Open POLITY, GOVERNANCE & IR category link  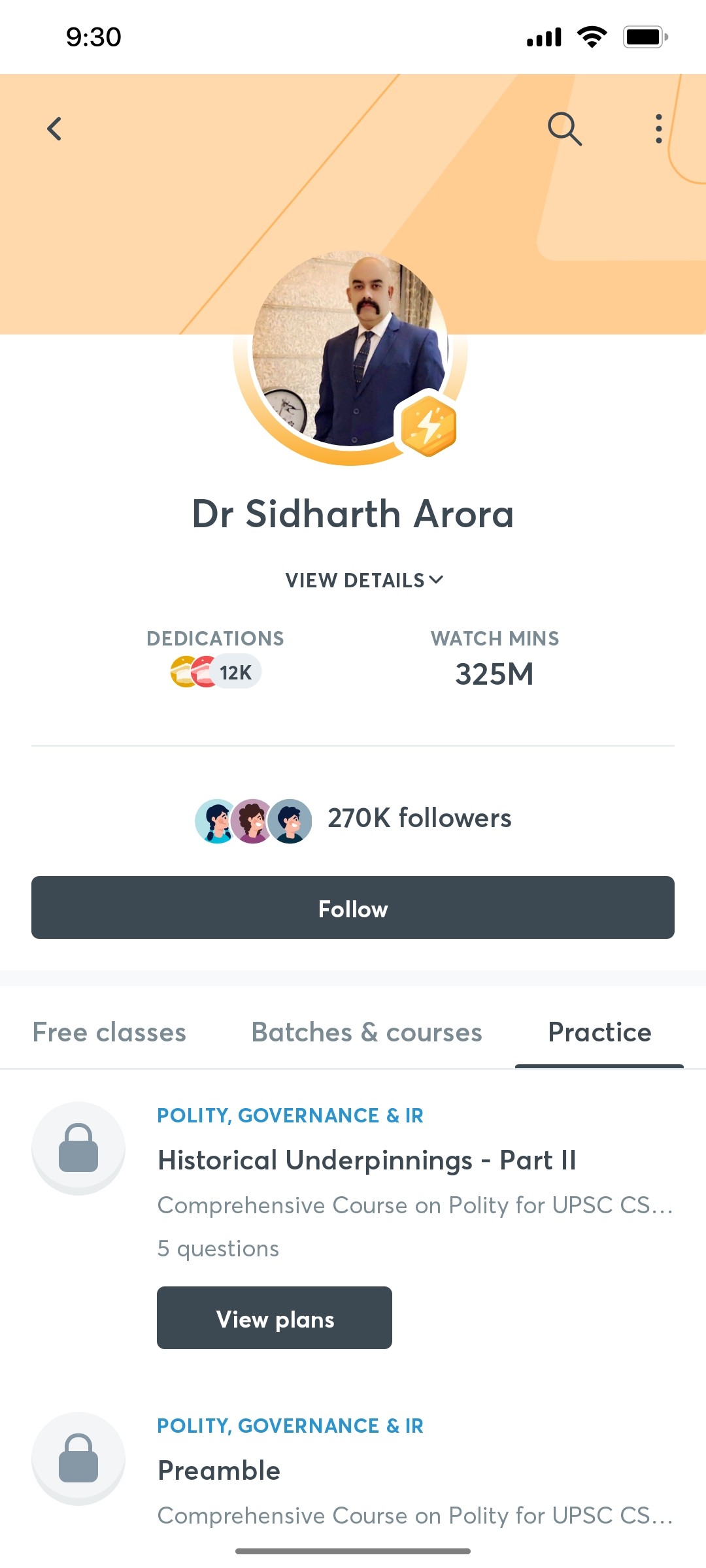290,1115
